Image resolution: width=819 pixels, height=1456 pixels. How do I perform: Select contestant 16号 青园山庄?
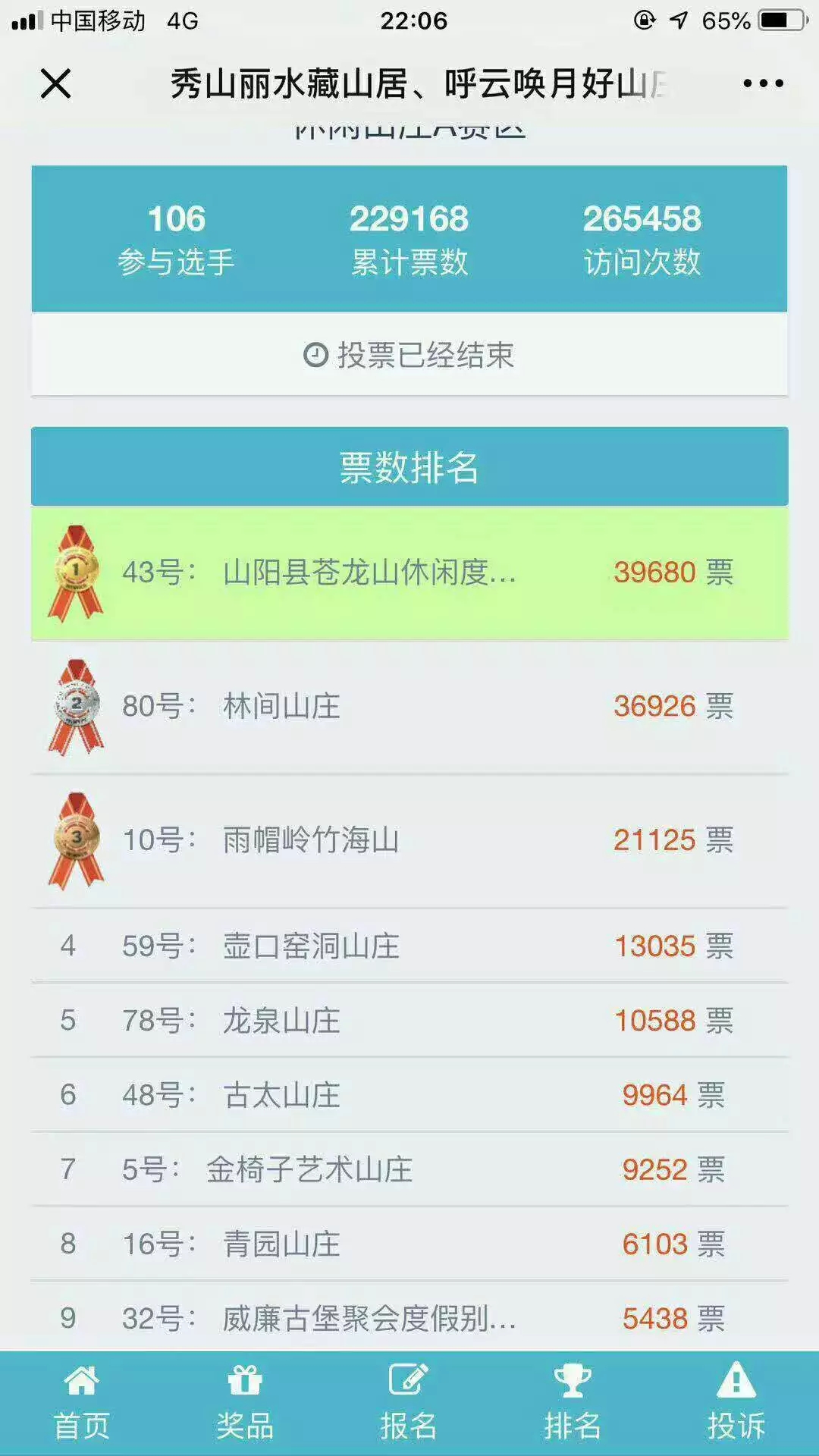pos(409,1244)
